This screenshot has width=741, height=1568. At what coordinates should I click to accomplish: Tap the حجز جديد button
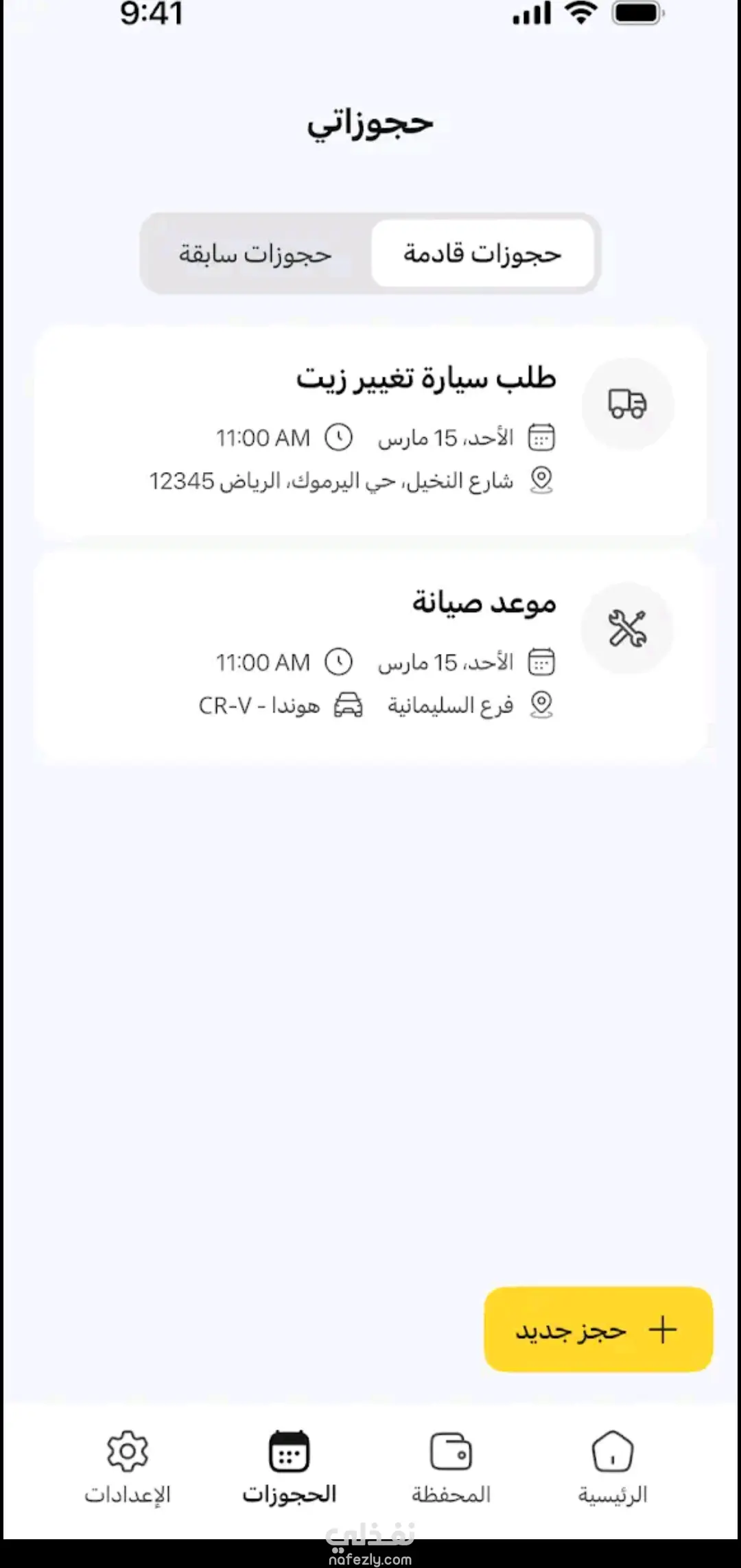tap(598, 1330)
